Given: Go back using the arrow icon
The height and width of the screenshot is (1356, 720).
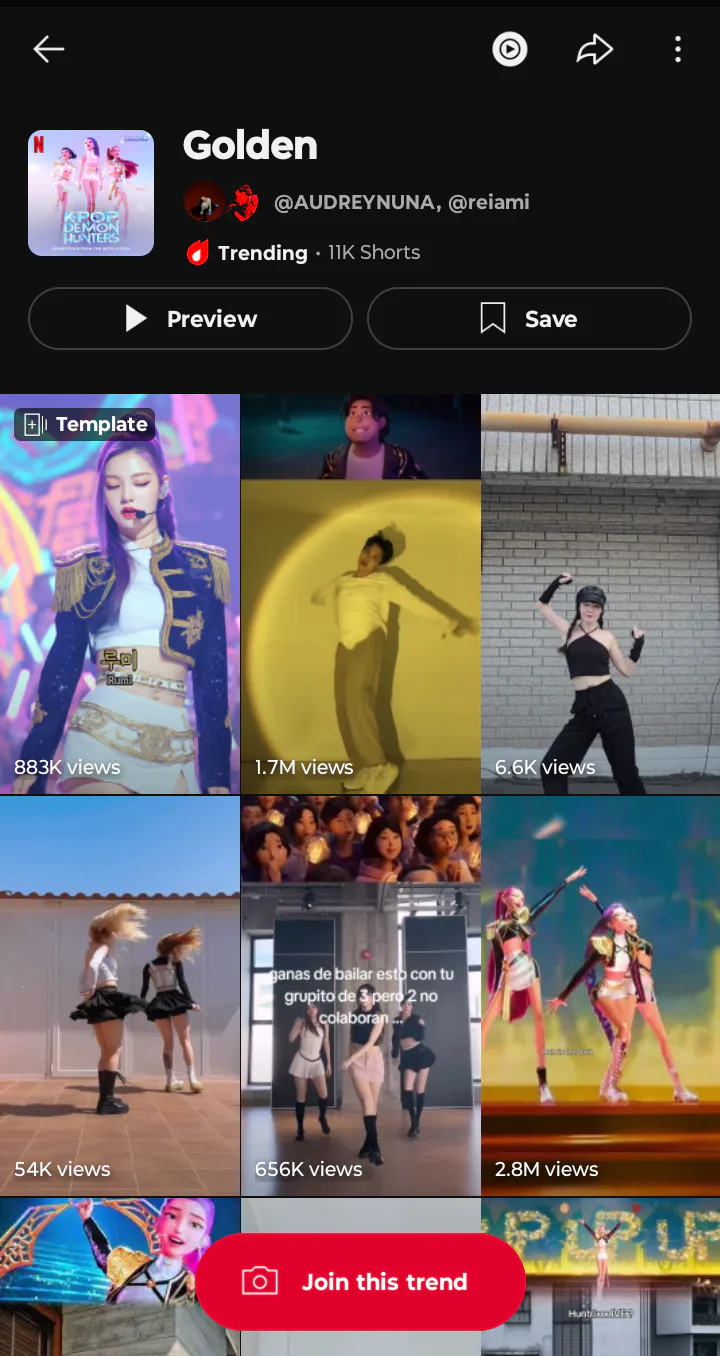Looking at the screenshot, I should [48, 49].
